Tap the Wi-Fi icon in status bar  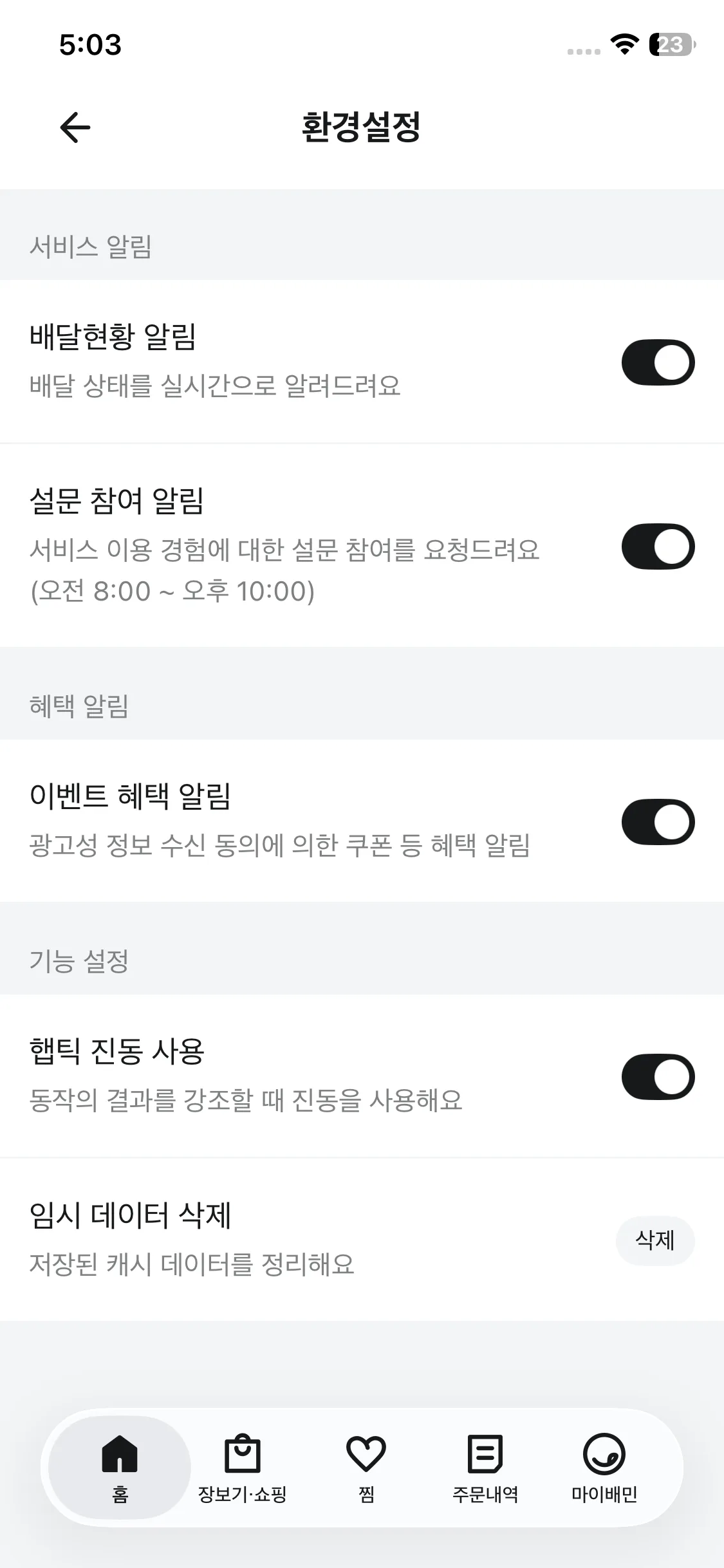point(622,46)
